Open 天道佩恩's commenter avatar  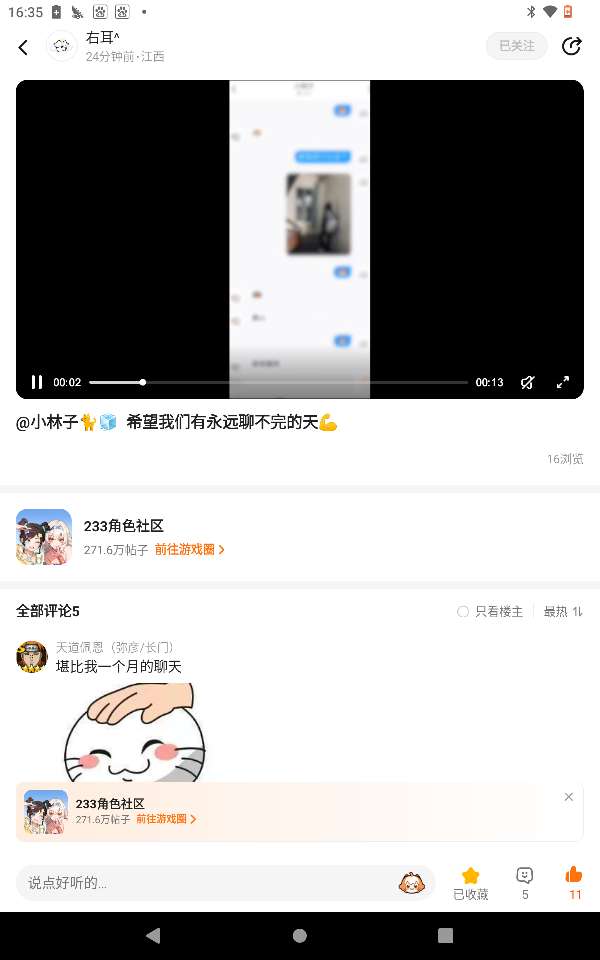click(32, 657)
